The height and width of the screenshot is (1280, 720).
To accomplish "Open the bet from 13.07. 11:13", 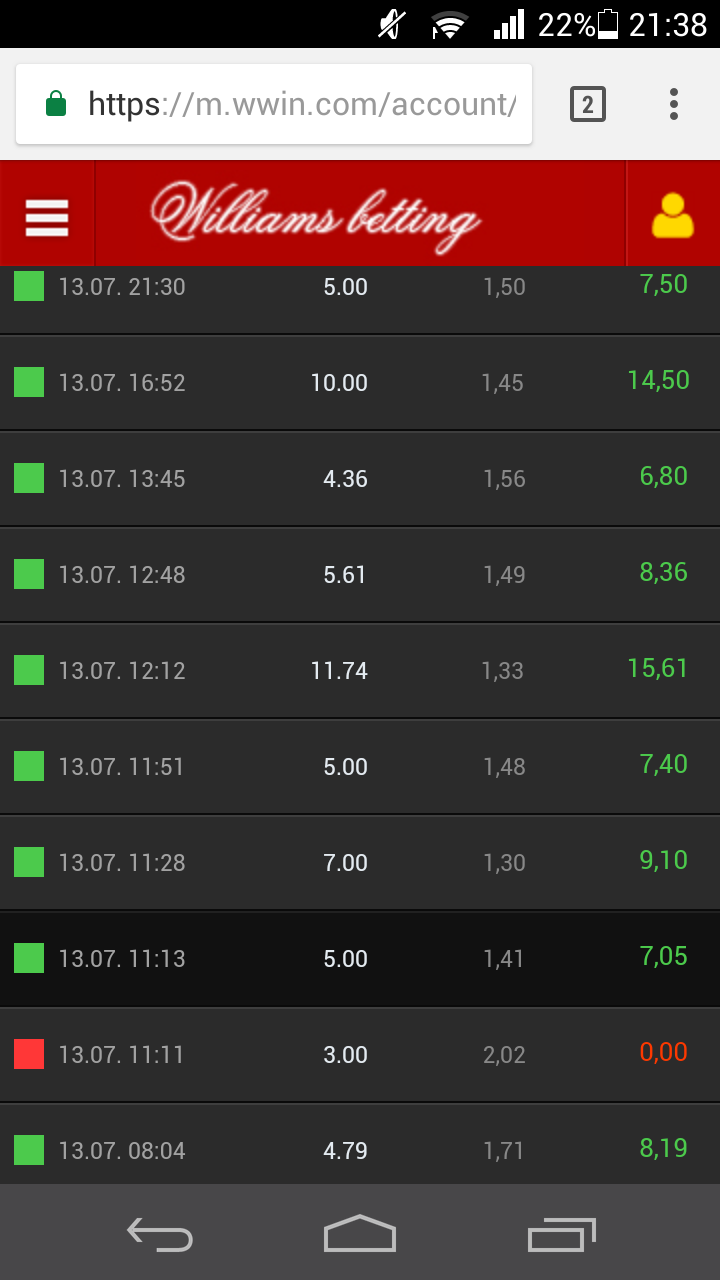I will tap(360, 959).
